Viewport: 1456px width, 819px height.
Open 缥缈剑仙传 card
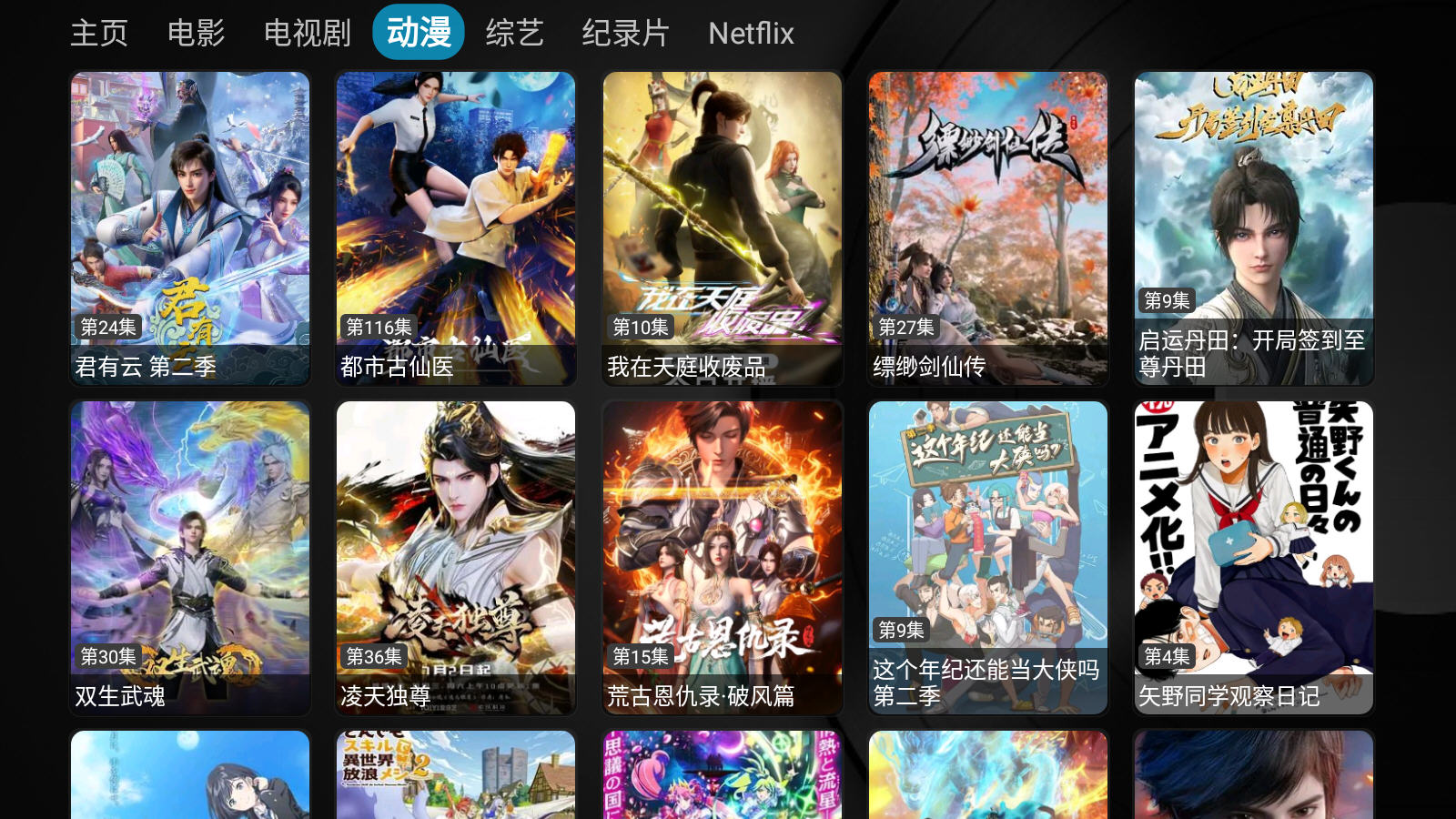988,227
